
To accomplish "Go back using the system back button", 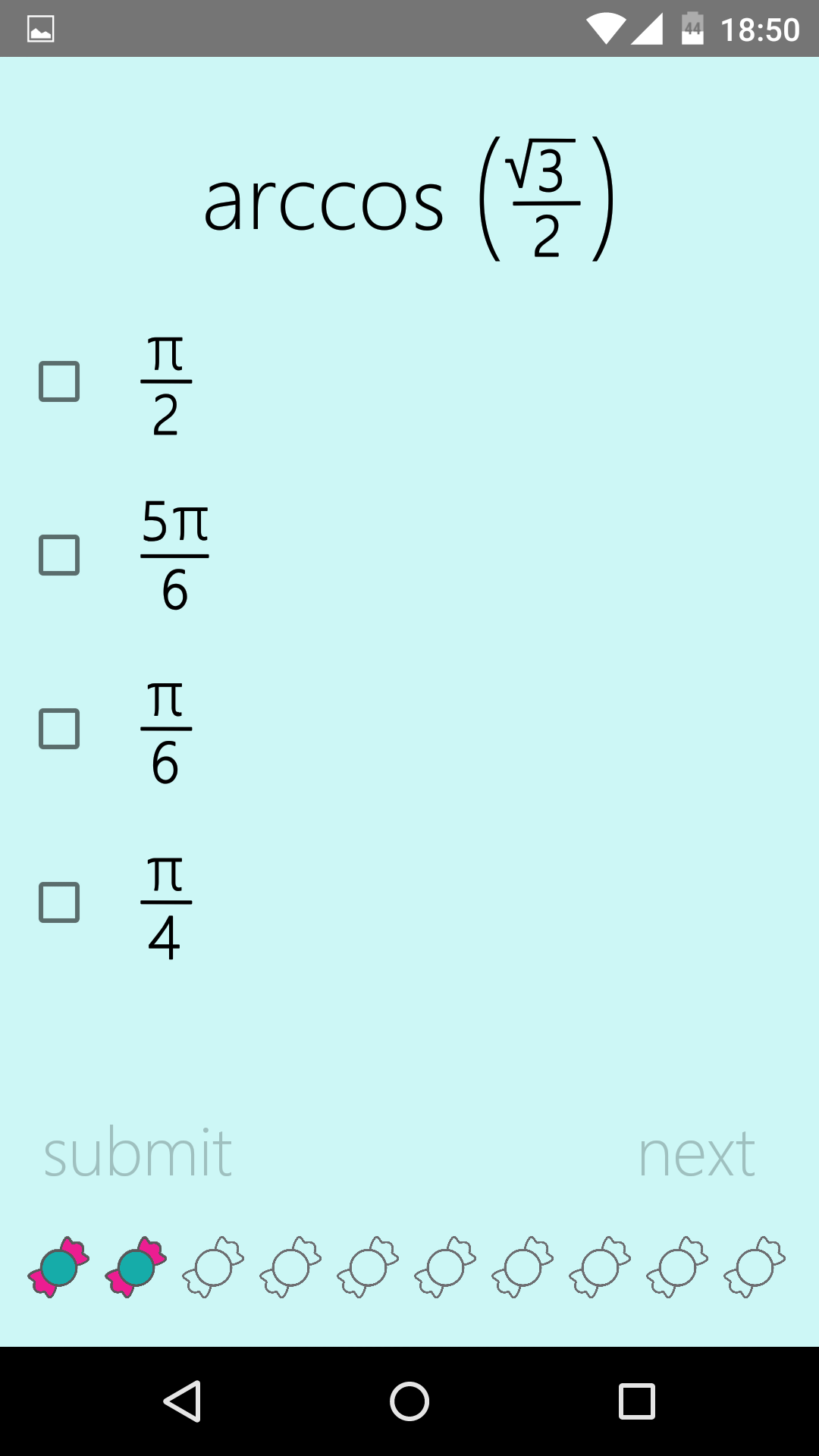I will (x=182, y=1401).
